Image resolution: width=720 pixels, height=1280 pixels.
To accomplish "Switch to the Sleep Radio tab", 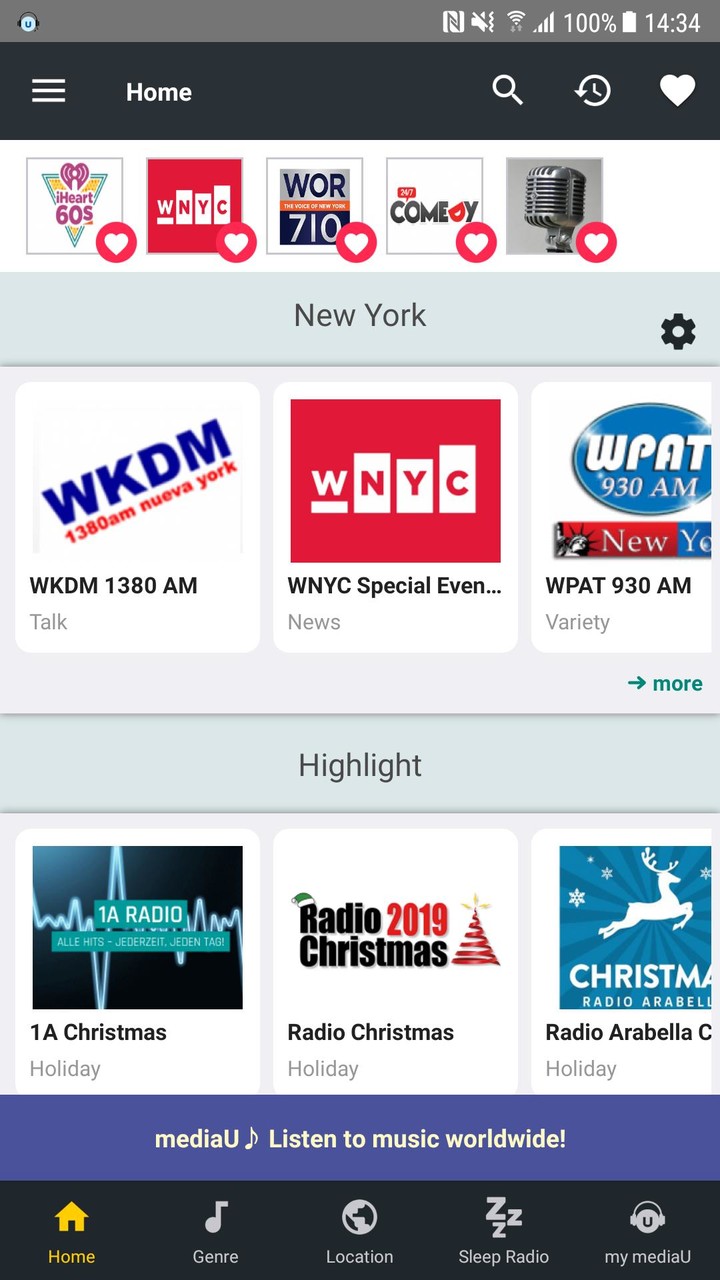I will coord(503,1232).
